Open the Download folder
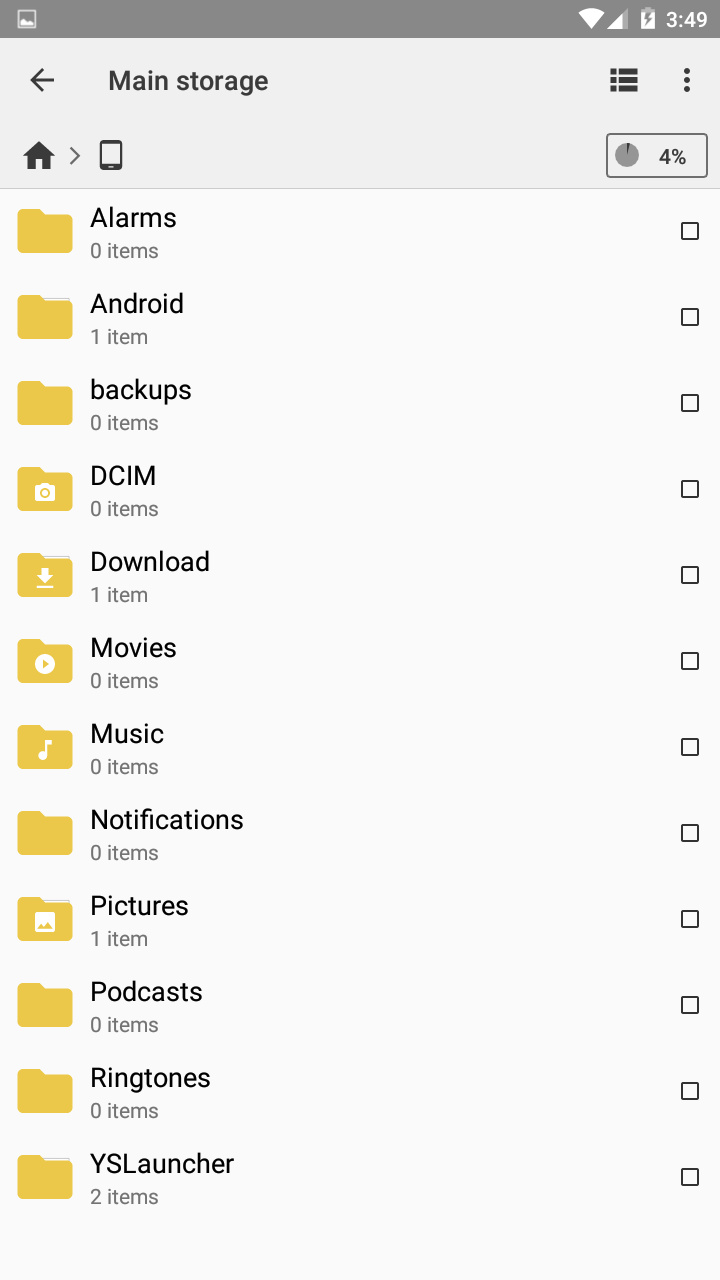The height and width of the screenshot is (1280, 720). pyautogui.click(x=150, y=576)
